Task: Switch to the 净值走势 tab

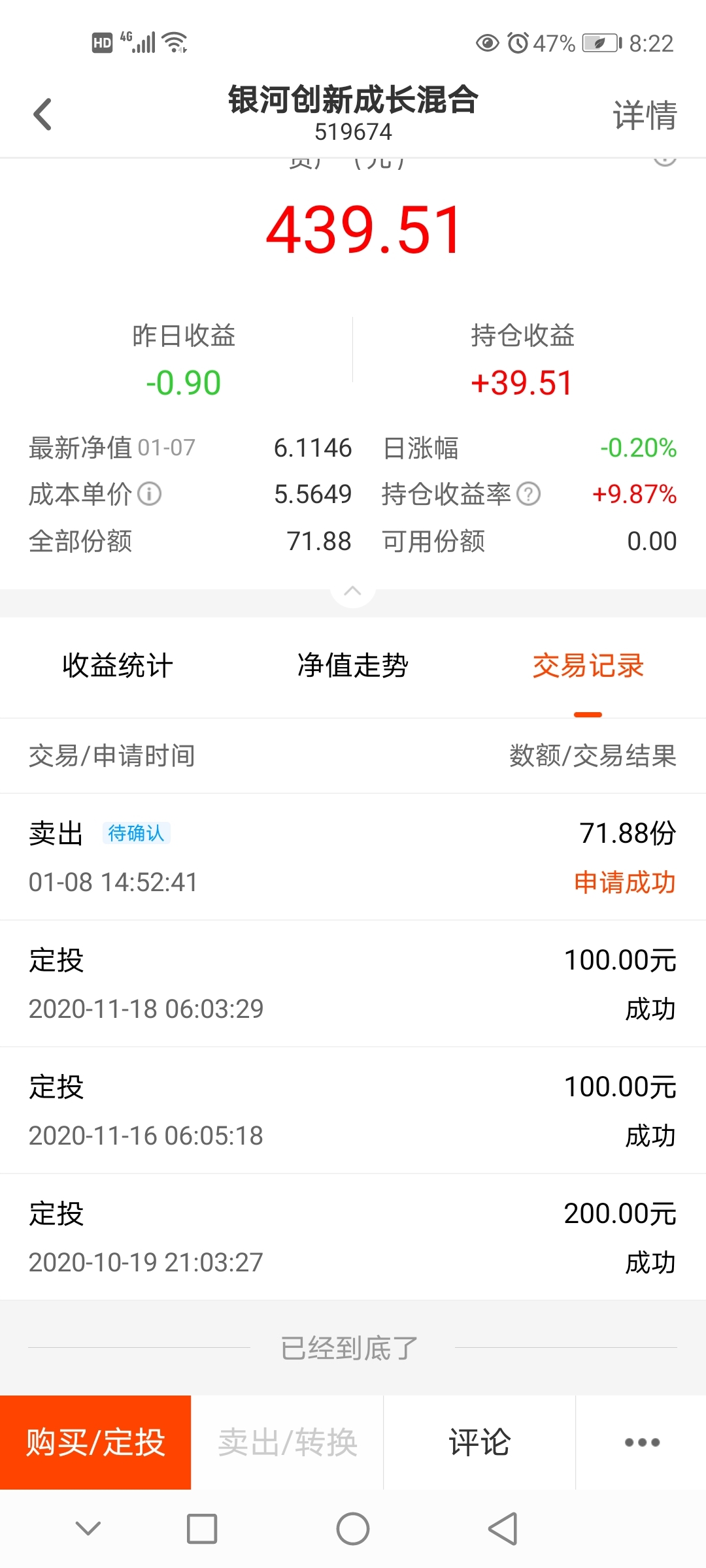Action: coord(353,665)
